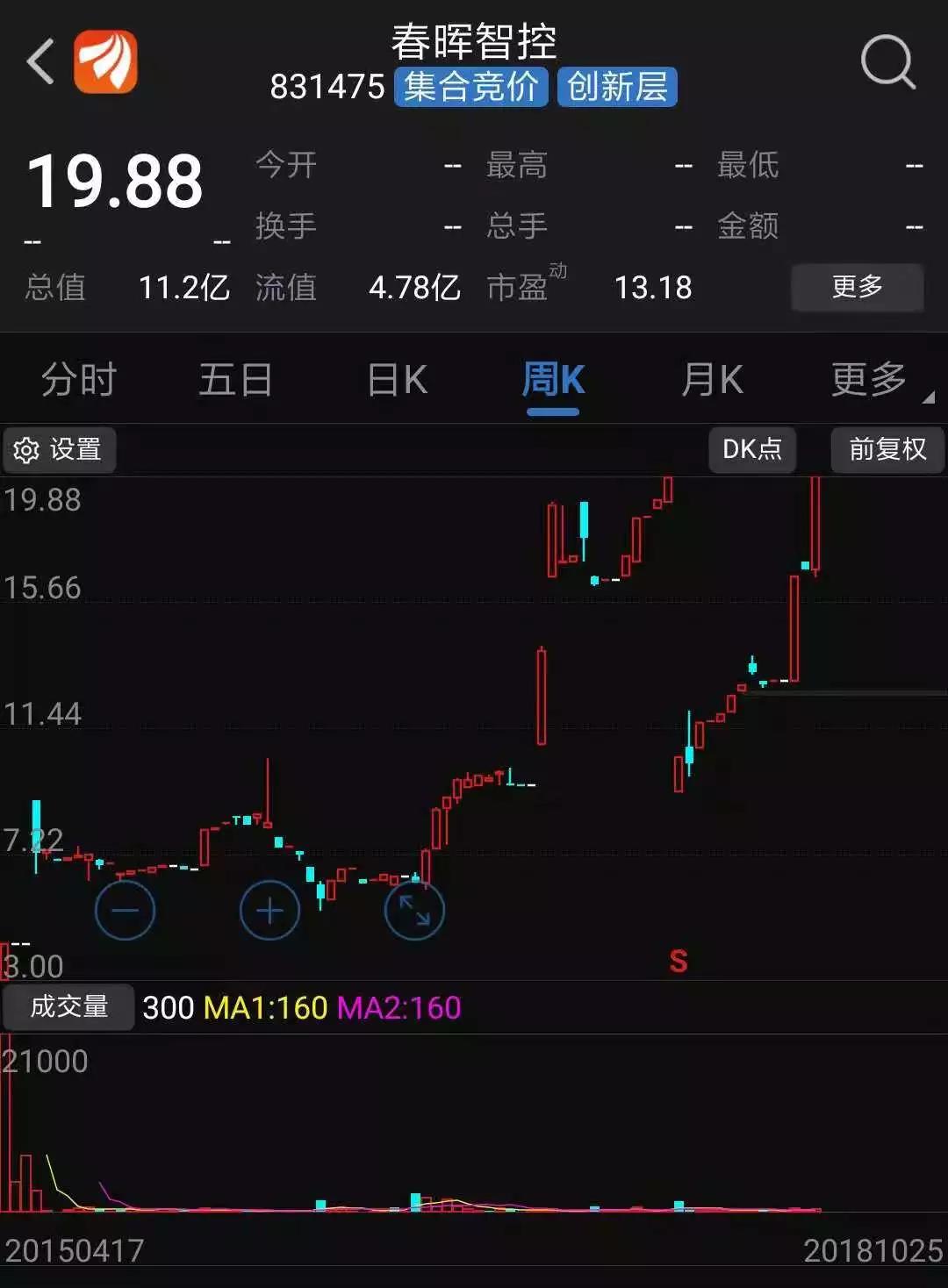Expand the chart to fullscreen
The image size is (948, 1288).
414,911
